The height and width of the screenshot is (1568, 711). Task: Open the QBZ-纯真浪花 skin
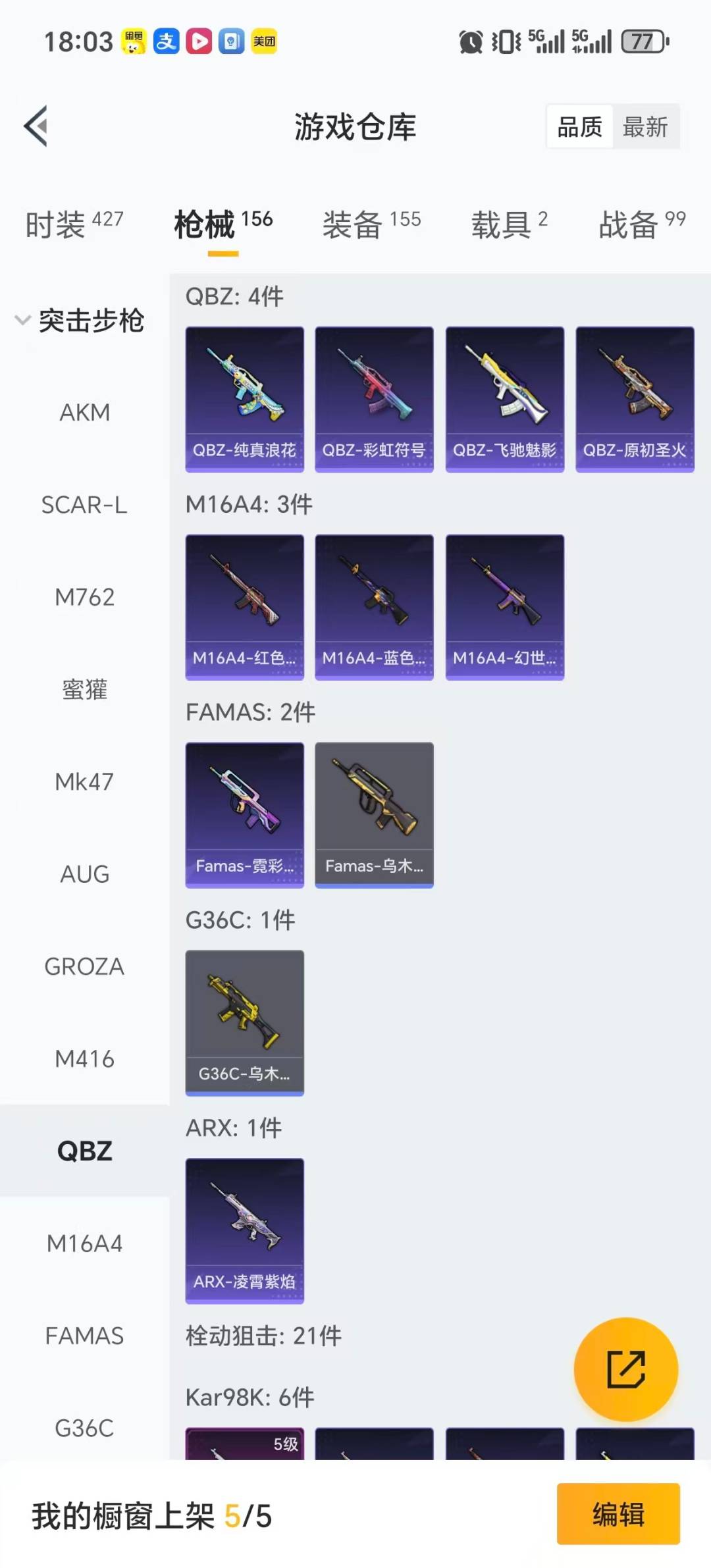click(244, 399)
